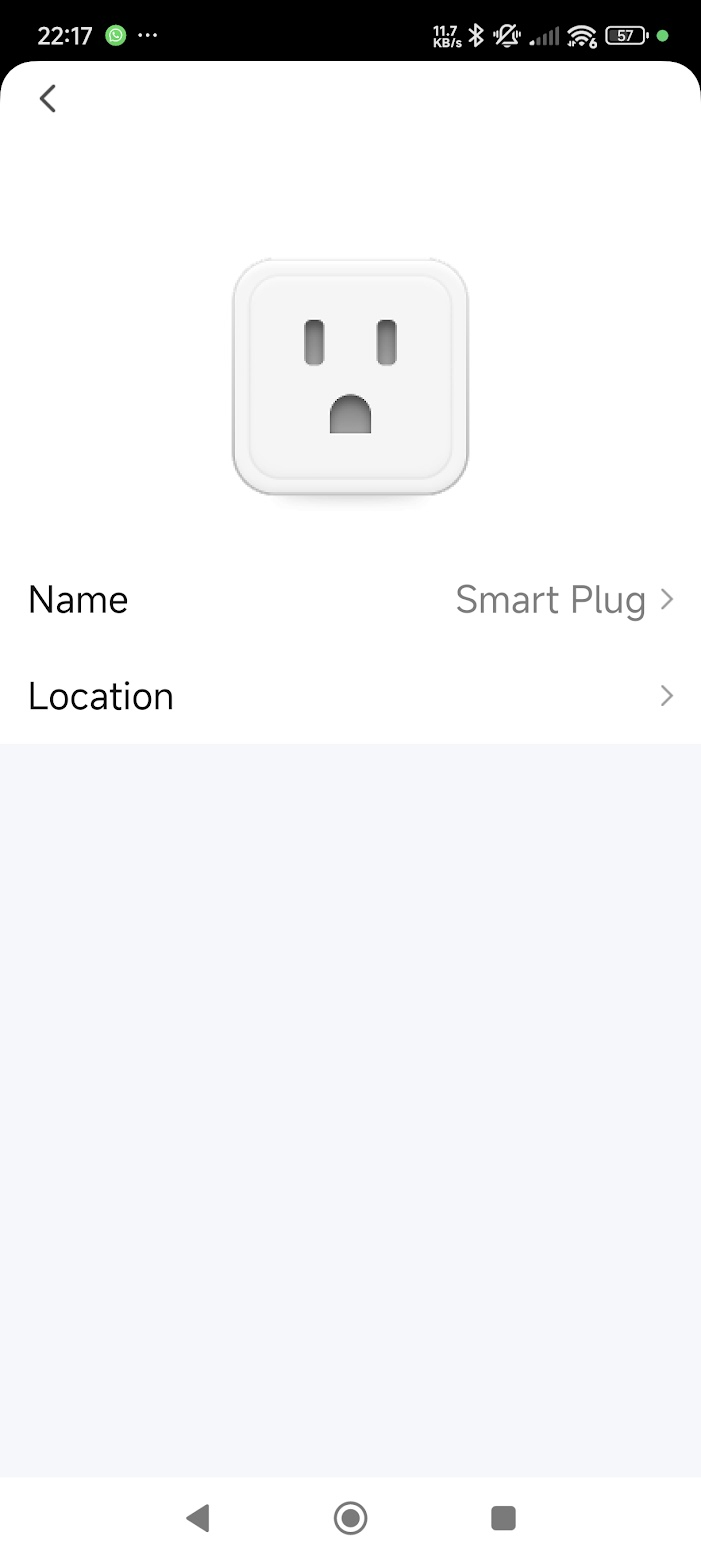Tap the system home button
This screenshot has width=701, height=1559.
click(x=350, y=1518)
